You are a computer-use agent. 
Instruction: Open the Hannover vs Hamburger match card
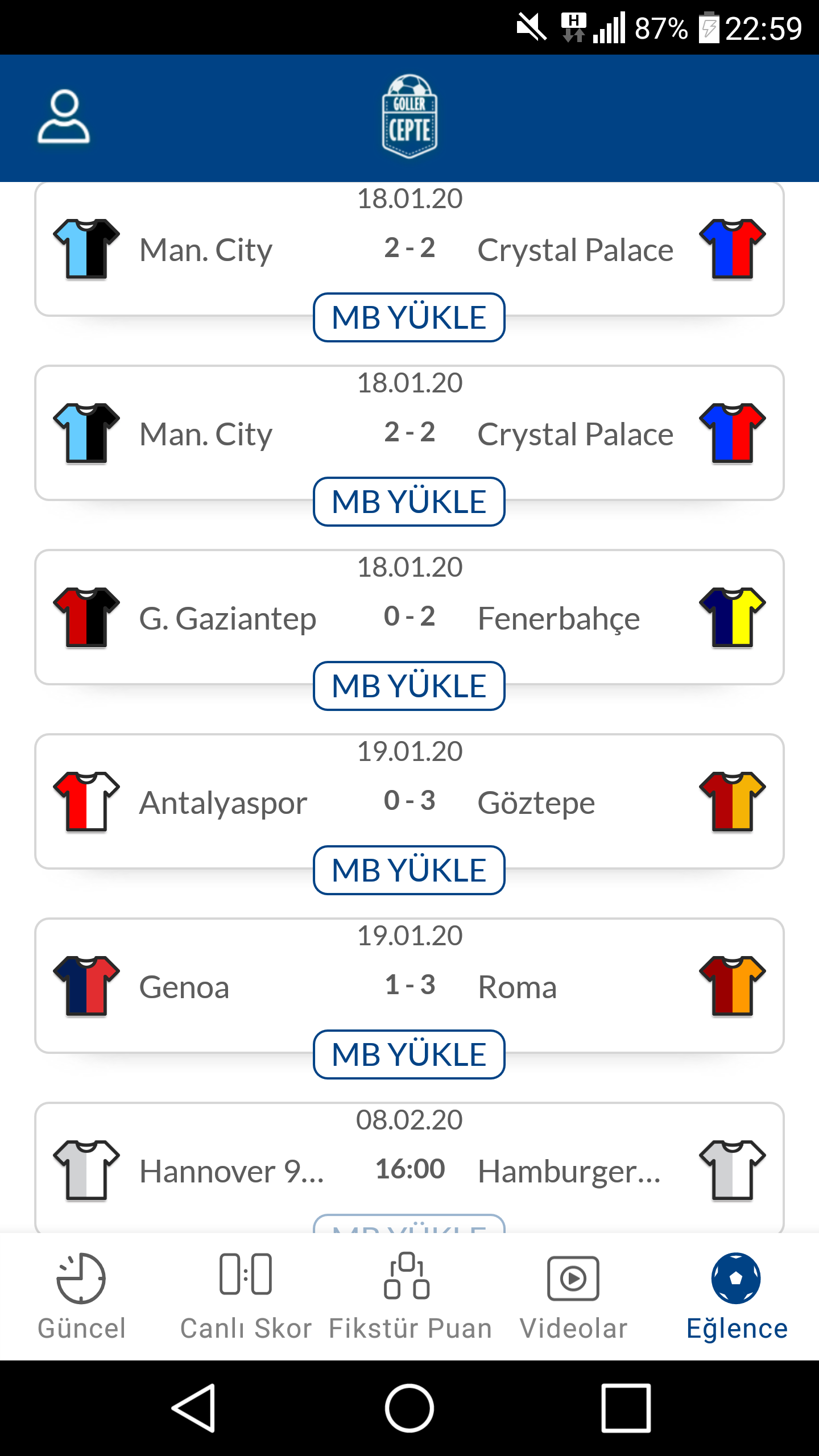(x=409, y=1168)
